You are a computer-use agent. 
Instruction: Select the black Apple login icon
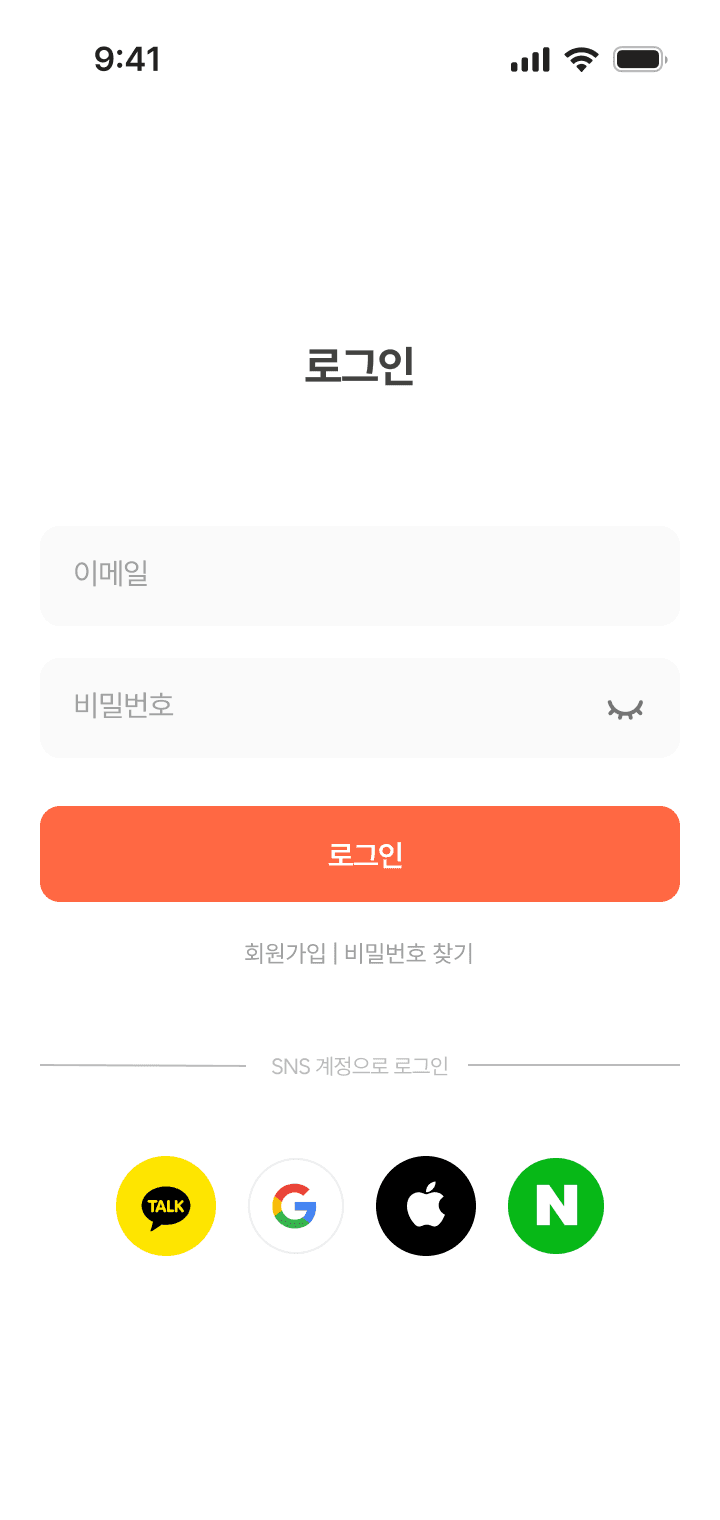pos(426,1206)
